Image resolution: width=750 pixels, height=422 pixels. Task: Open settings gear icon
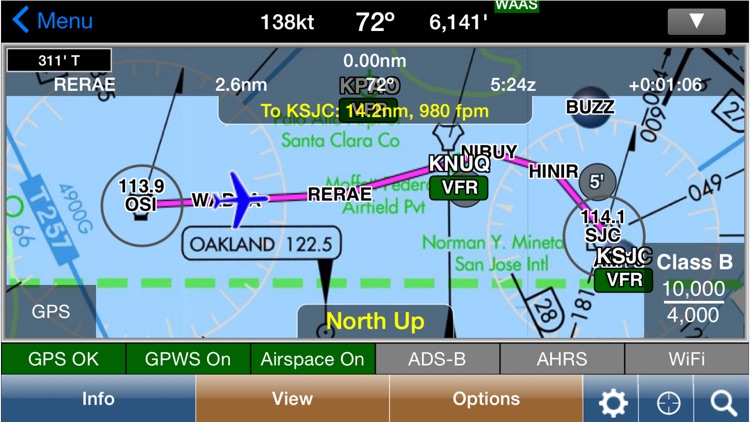point(612,402)
